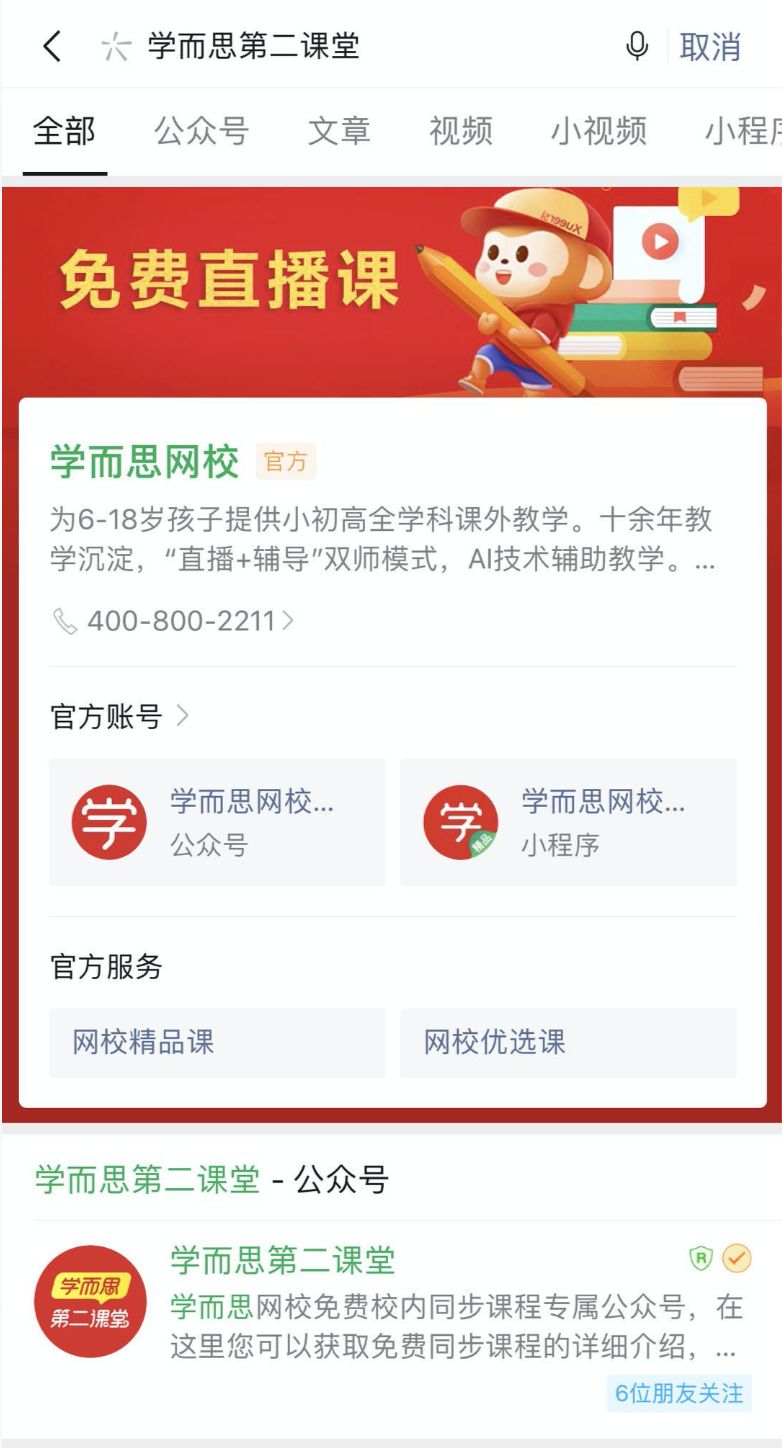The image size is (782, 1448).
Task: Open the 学而思第二课堂 公众号 result
Action: 390,1300
